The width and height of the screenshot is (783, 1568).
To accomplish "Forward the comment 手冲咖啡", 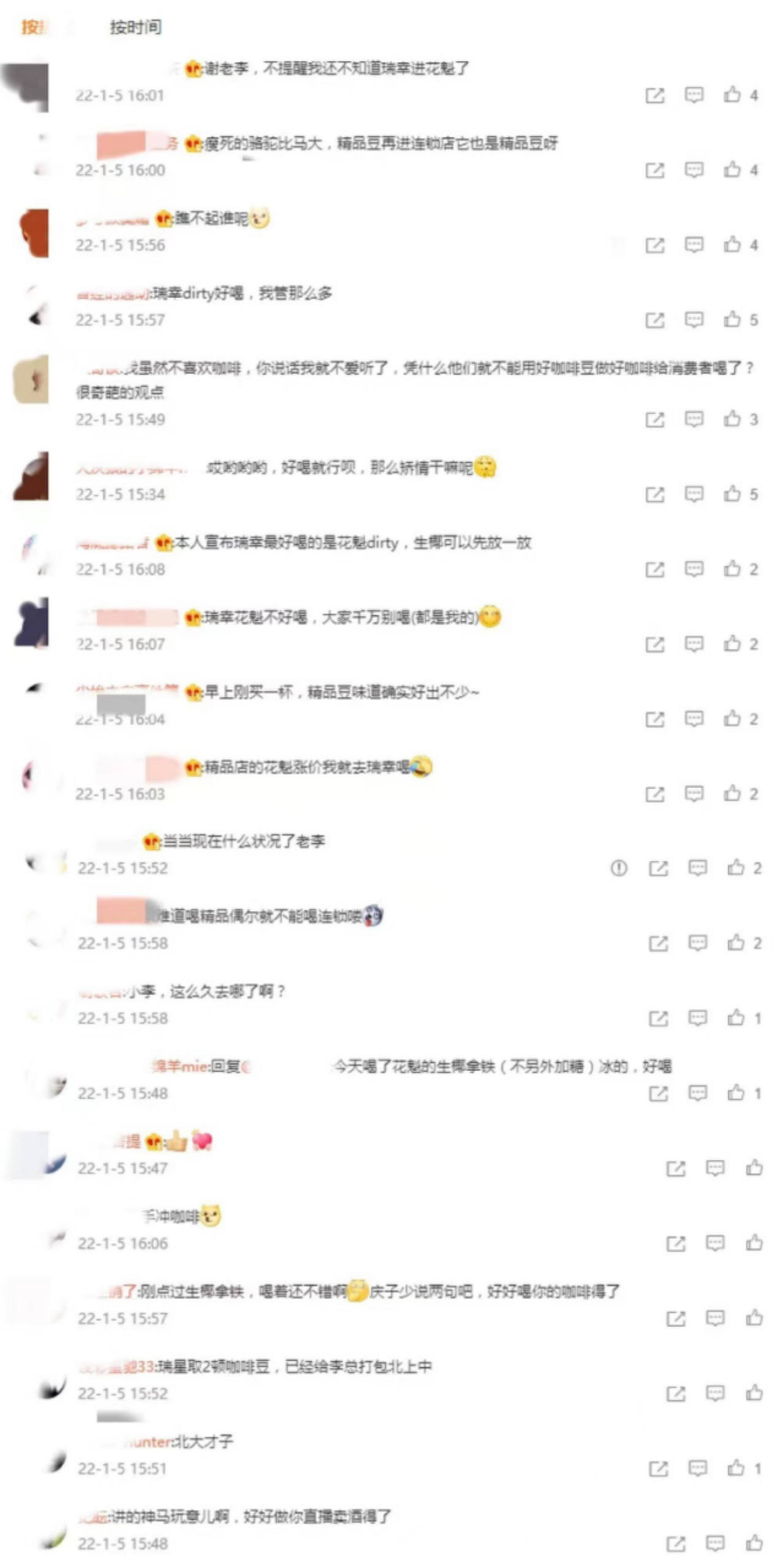I will (x=676, y=1243).
